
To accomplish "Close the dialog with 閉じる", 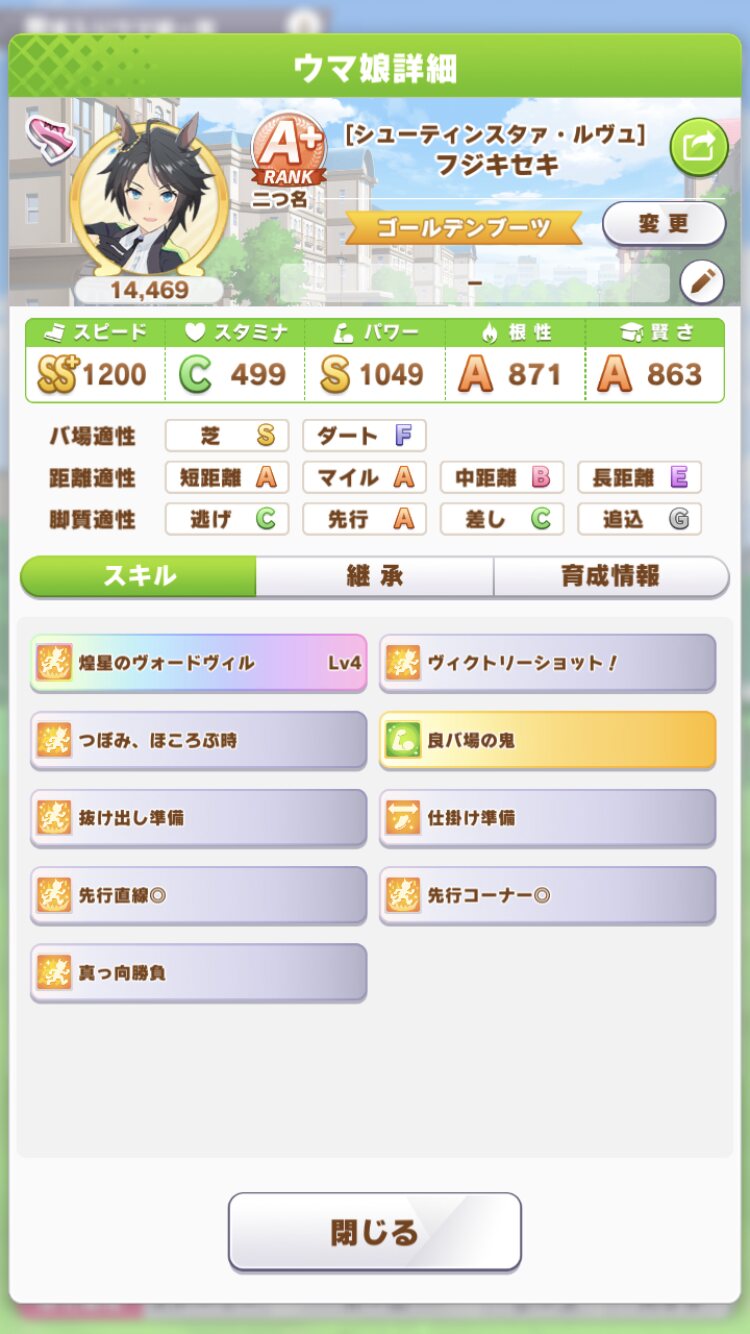I will tap(374, 1231).
